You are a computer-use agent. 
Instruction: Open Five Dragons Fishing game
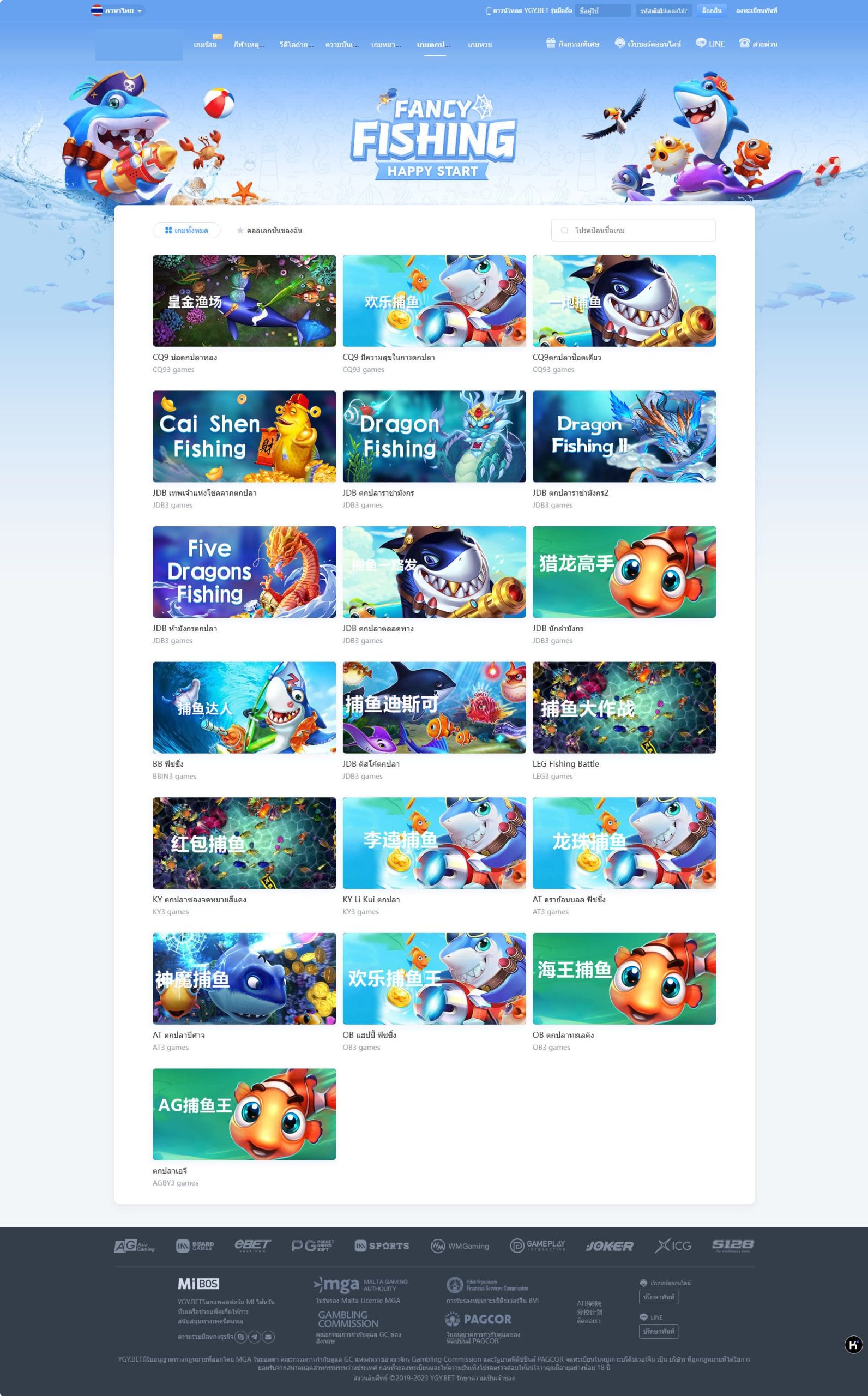(x=244, y=571)
